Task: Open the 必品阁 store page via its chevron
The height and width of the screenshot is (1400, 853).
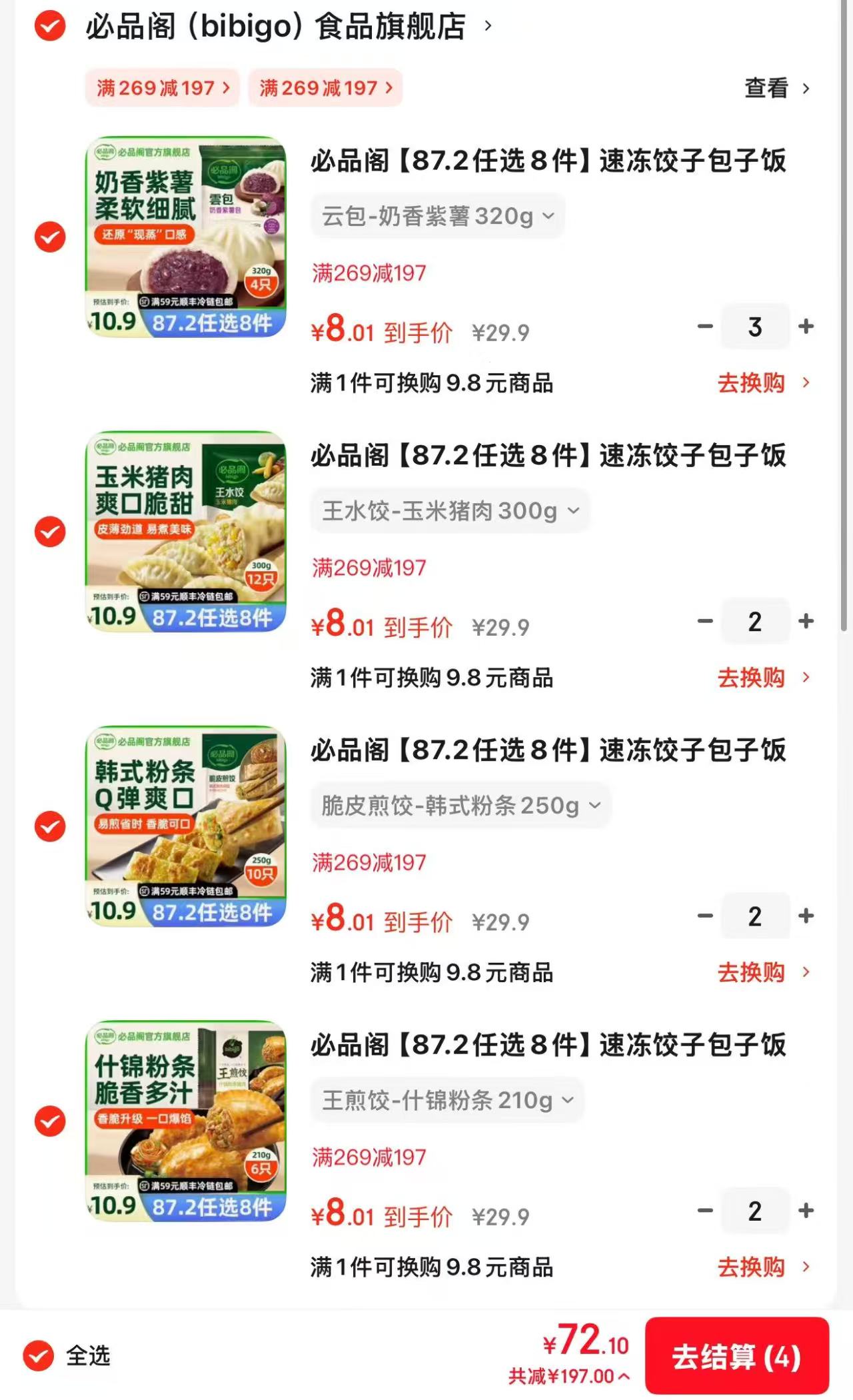Action: [488, 28]
